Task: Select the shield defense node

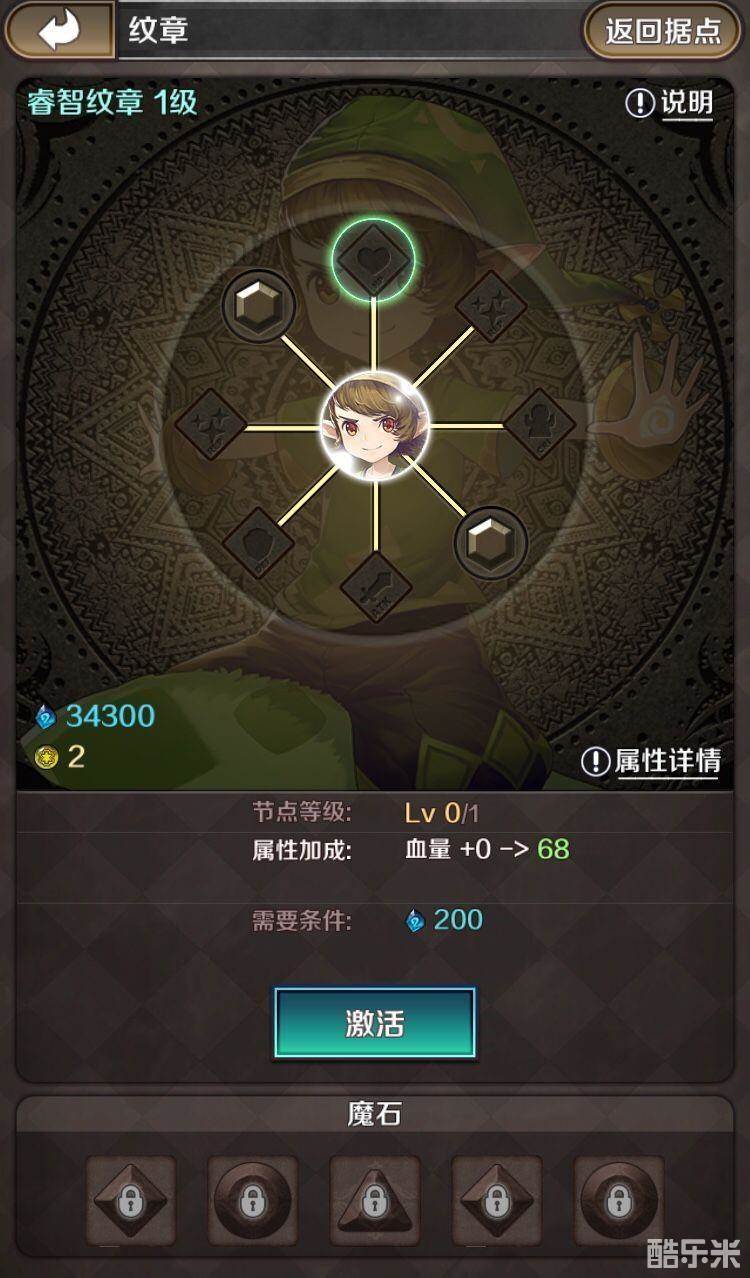Action: click(258, 544)
